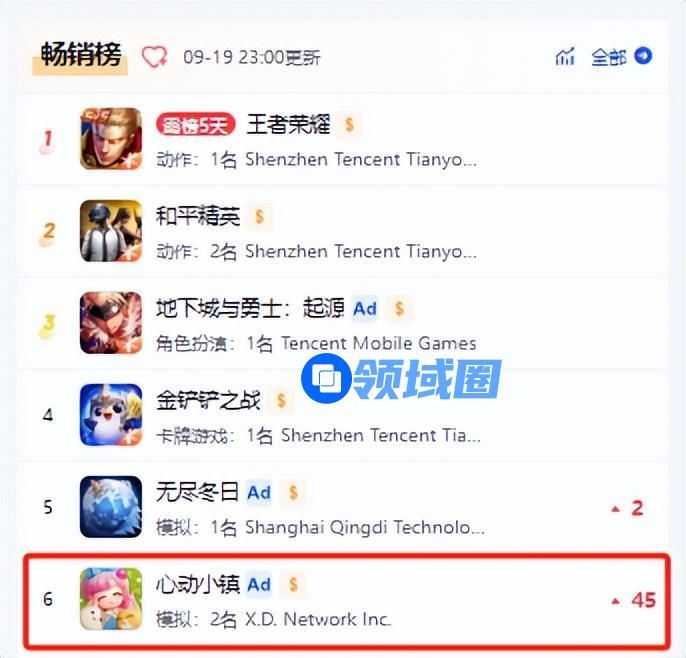The height and width of the screenshot is (658, 686).
Task: View 金铲铲之战 details
Action: [x=208, y=400]
